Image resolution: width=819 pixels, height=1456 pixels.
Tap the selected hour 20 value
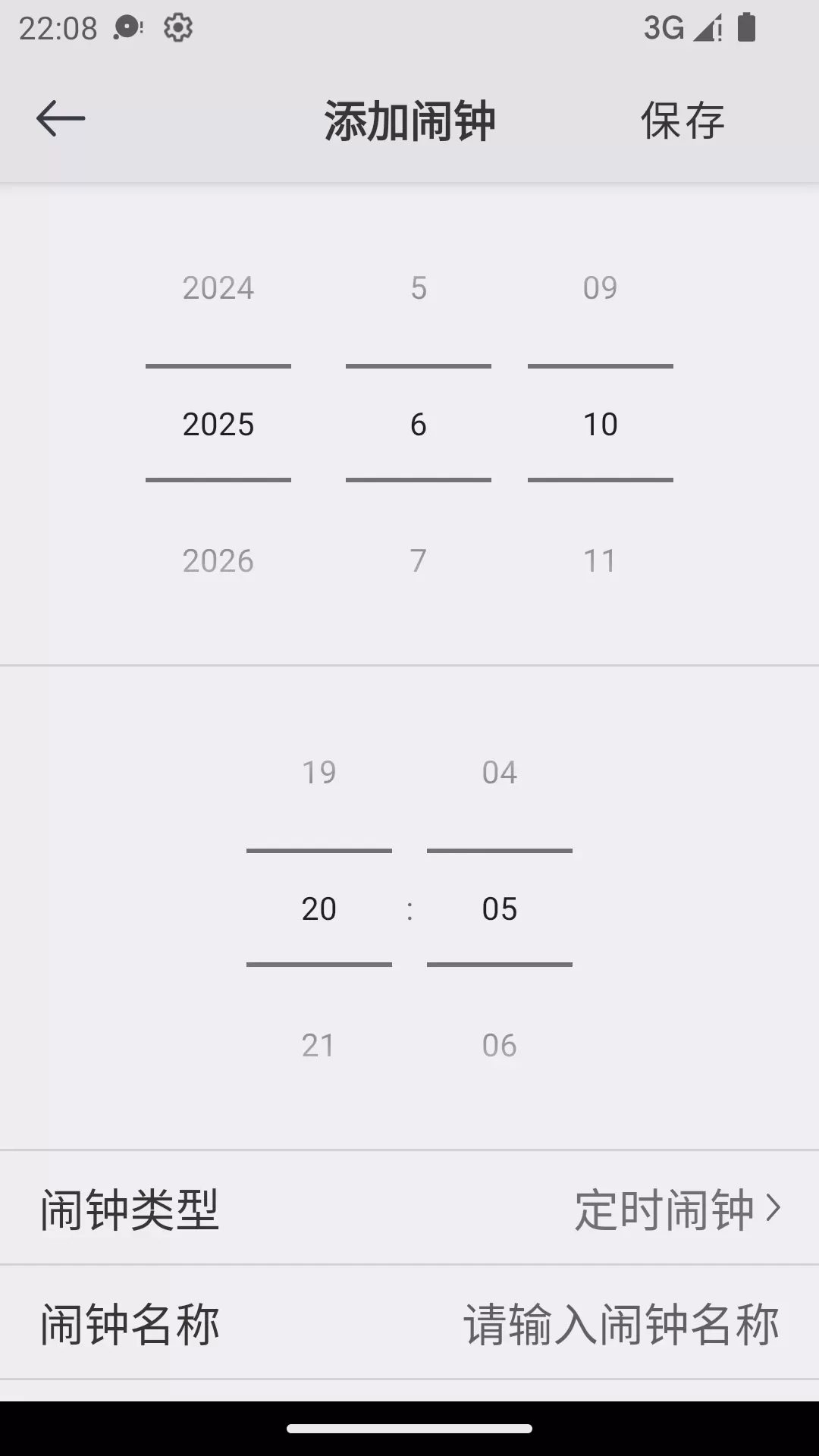pos(318,909)
